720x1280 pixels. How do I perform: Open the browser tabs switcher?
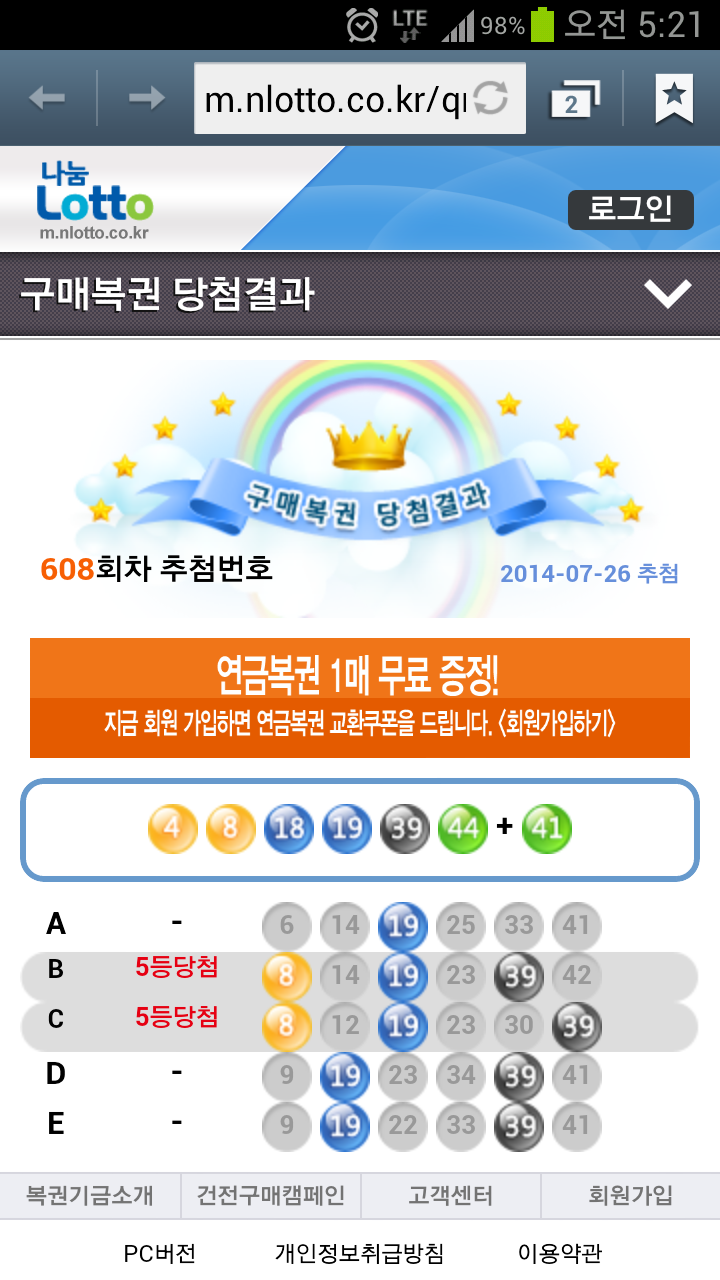tap(575, 99)
